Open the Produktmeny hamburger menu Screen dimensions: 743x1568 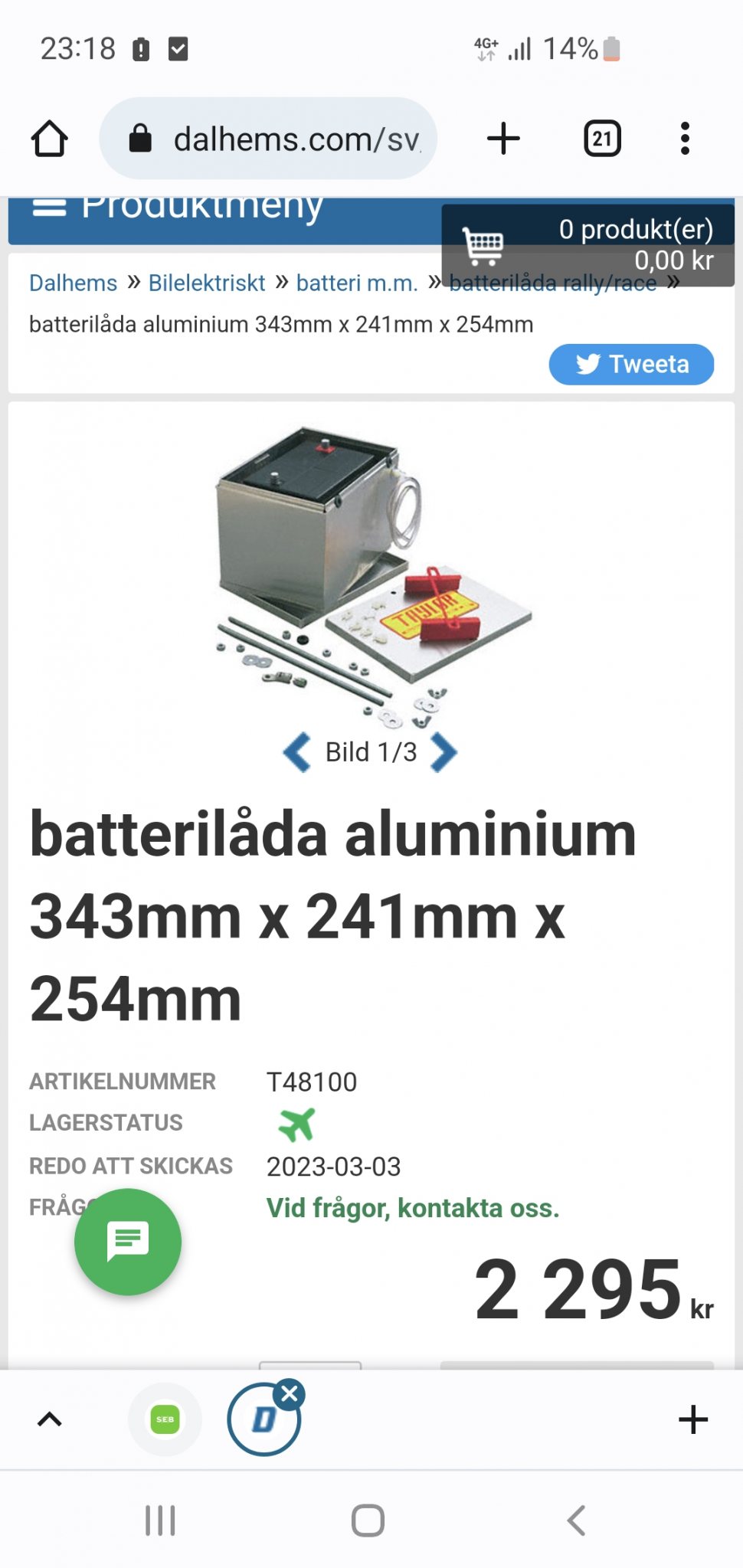50,208
